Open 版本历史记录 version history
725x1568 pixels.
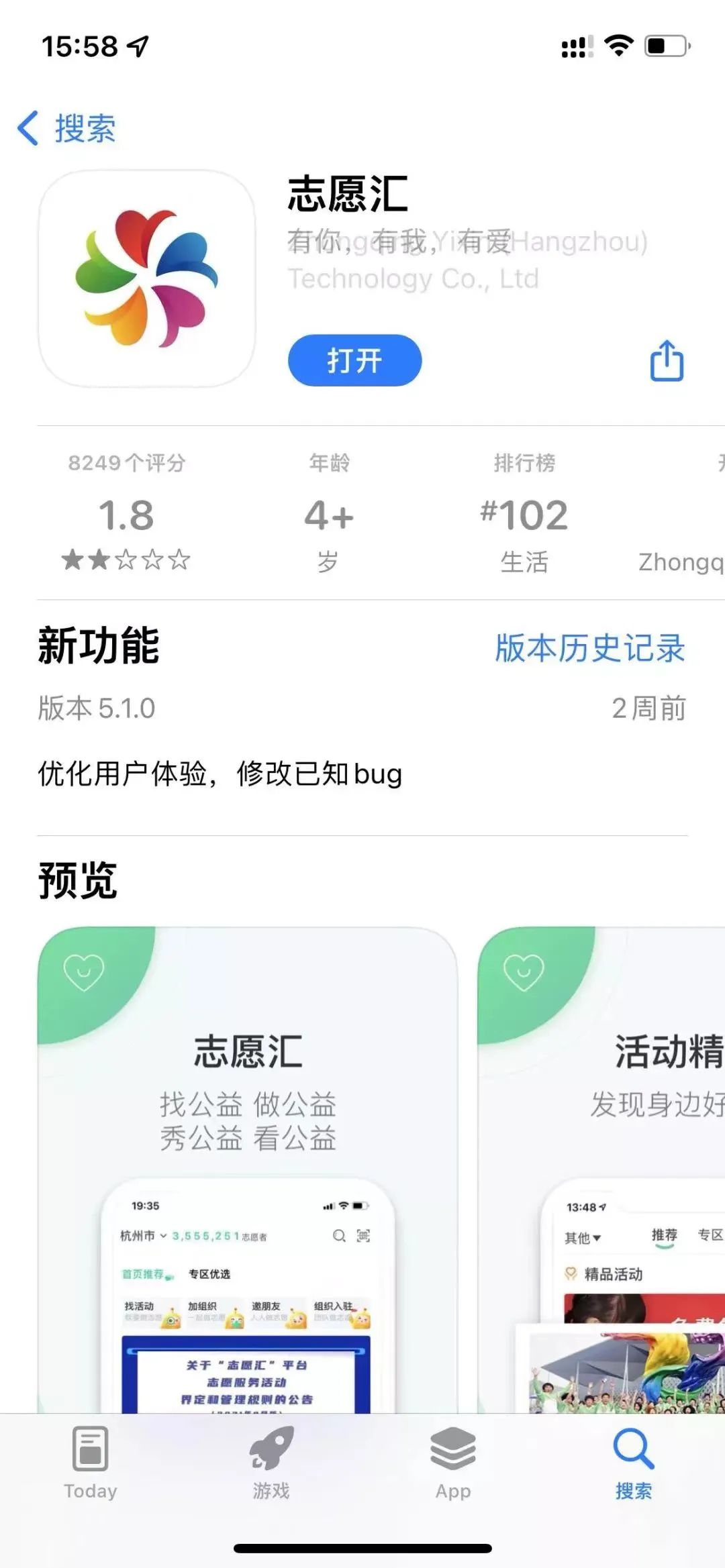tap(587, 647)
